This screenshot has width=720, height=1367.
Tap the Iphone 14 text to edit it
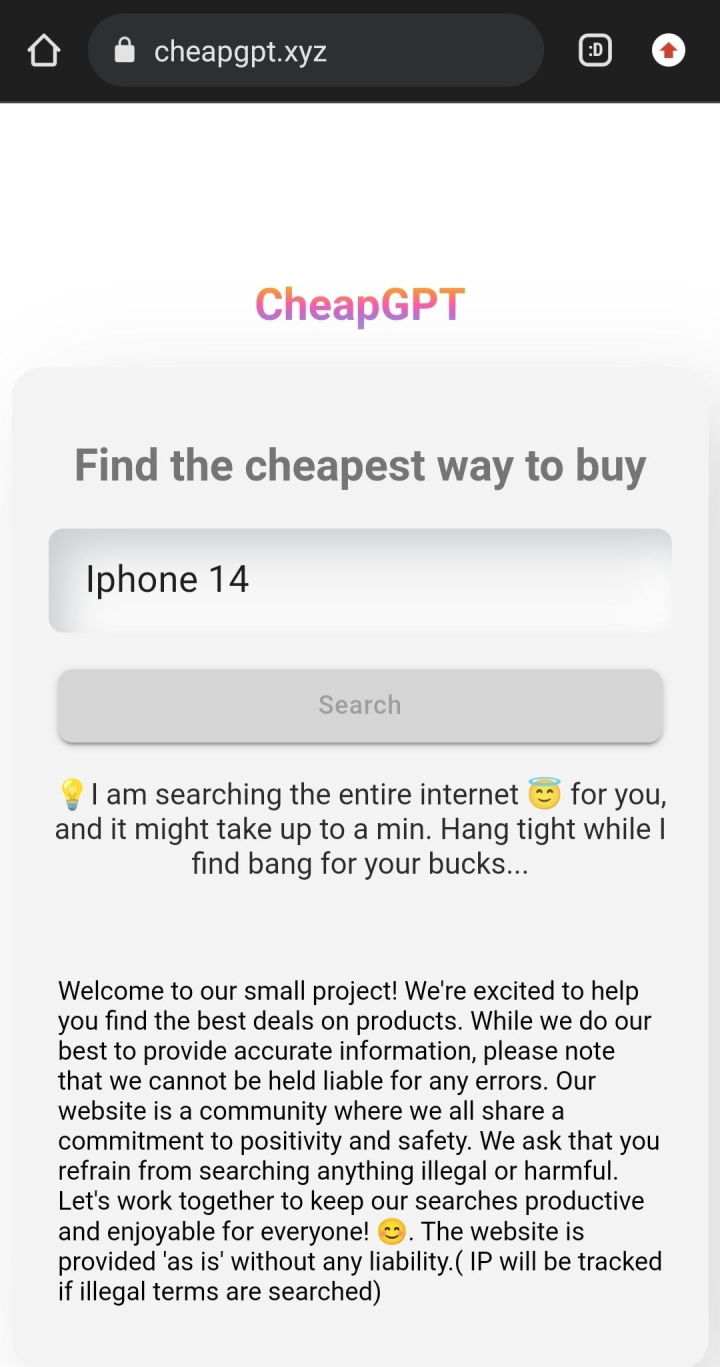167,579
